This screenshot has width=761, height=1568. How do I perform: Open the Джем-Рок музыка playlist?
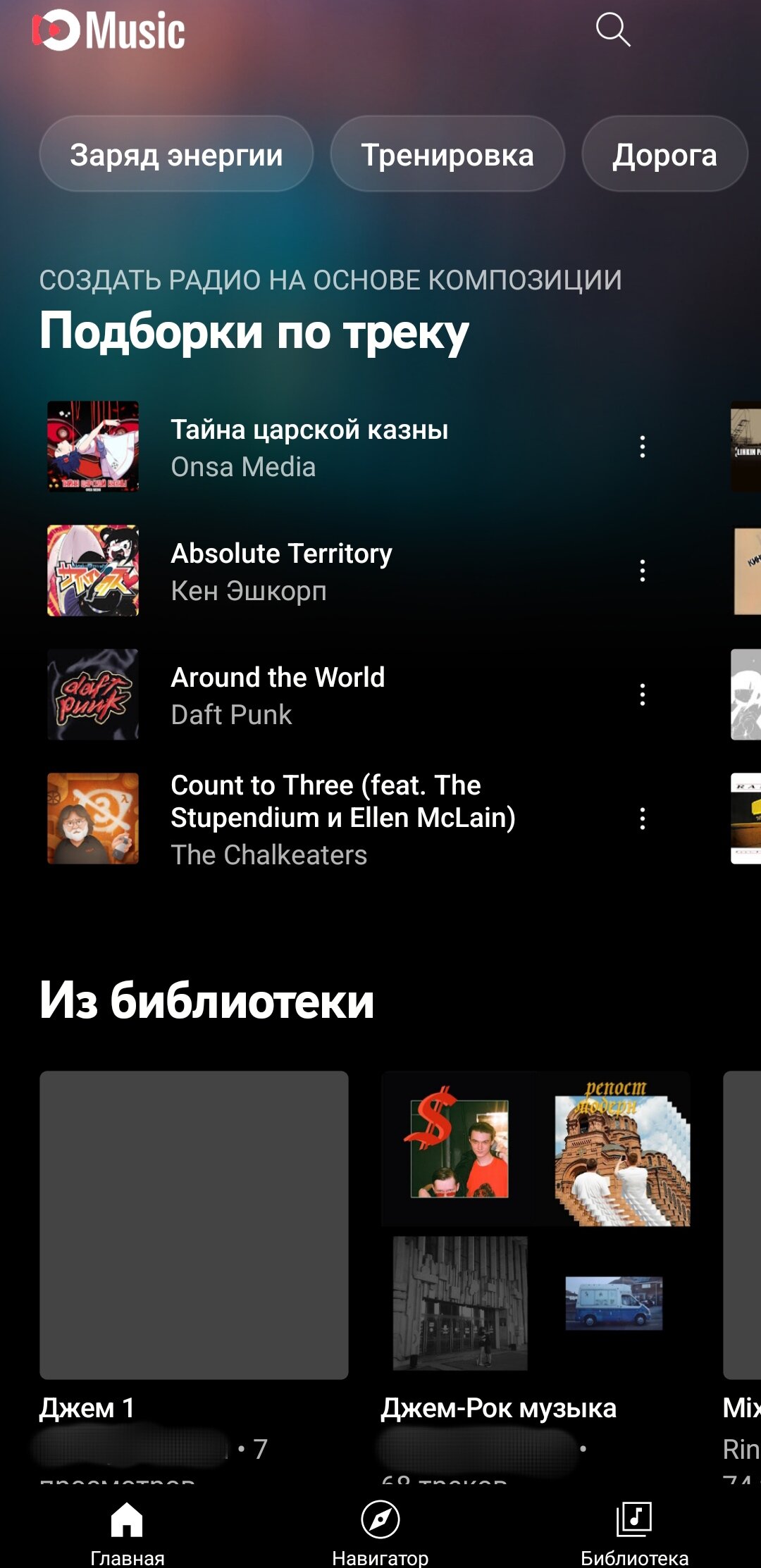[x=536, y=1225]
